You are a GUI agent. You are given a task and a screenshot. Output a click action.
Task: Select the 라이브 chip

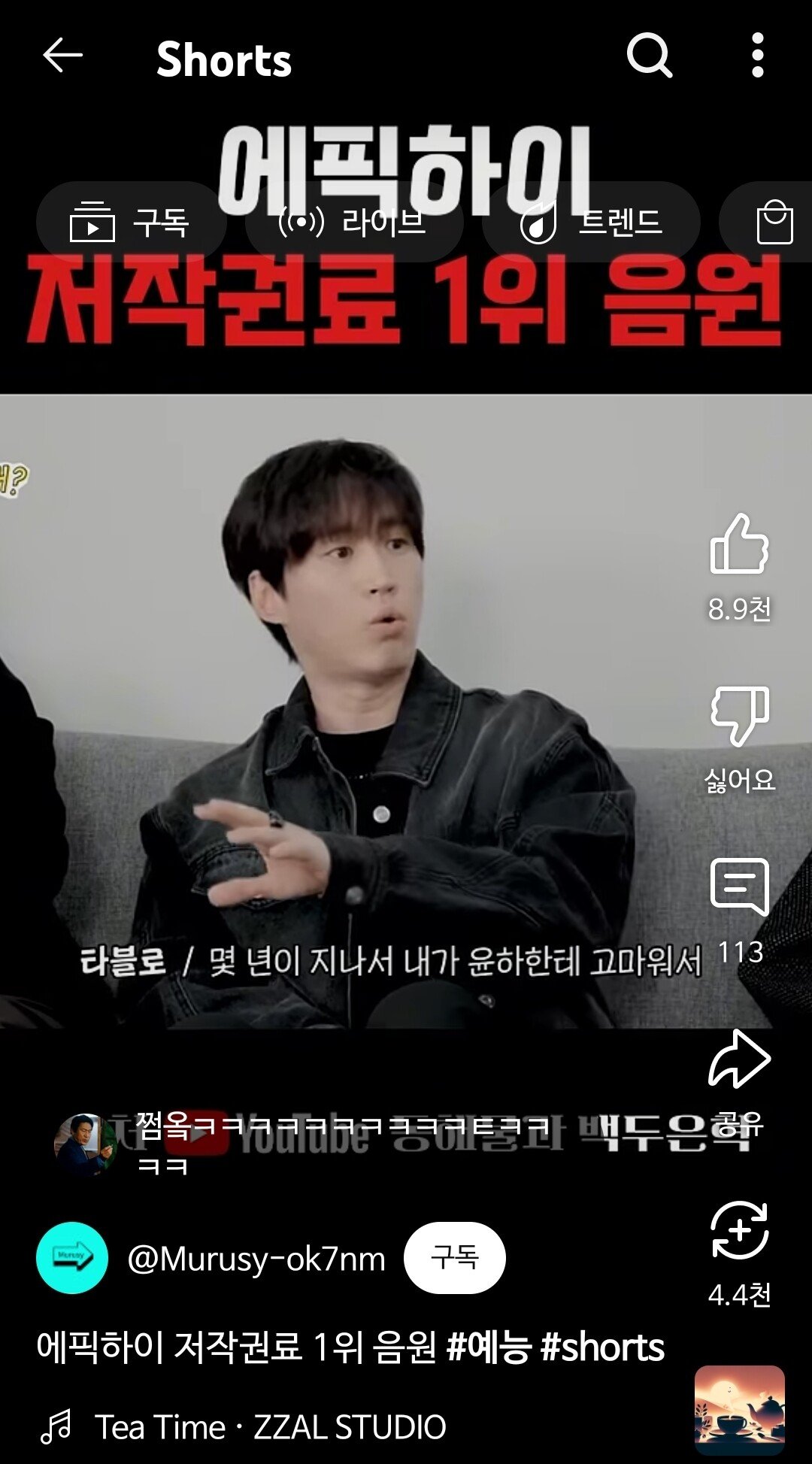coord(353,223)
